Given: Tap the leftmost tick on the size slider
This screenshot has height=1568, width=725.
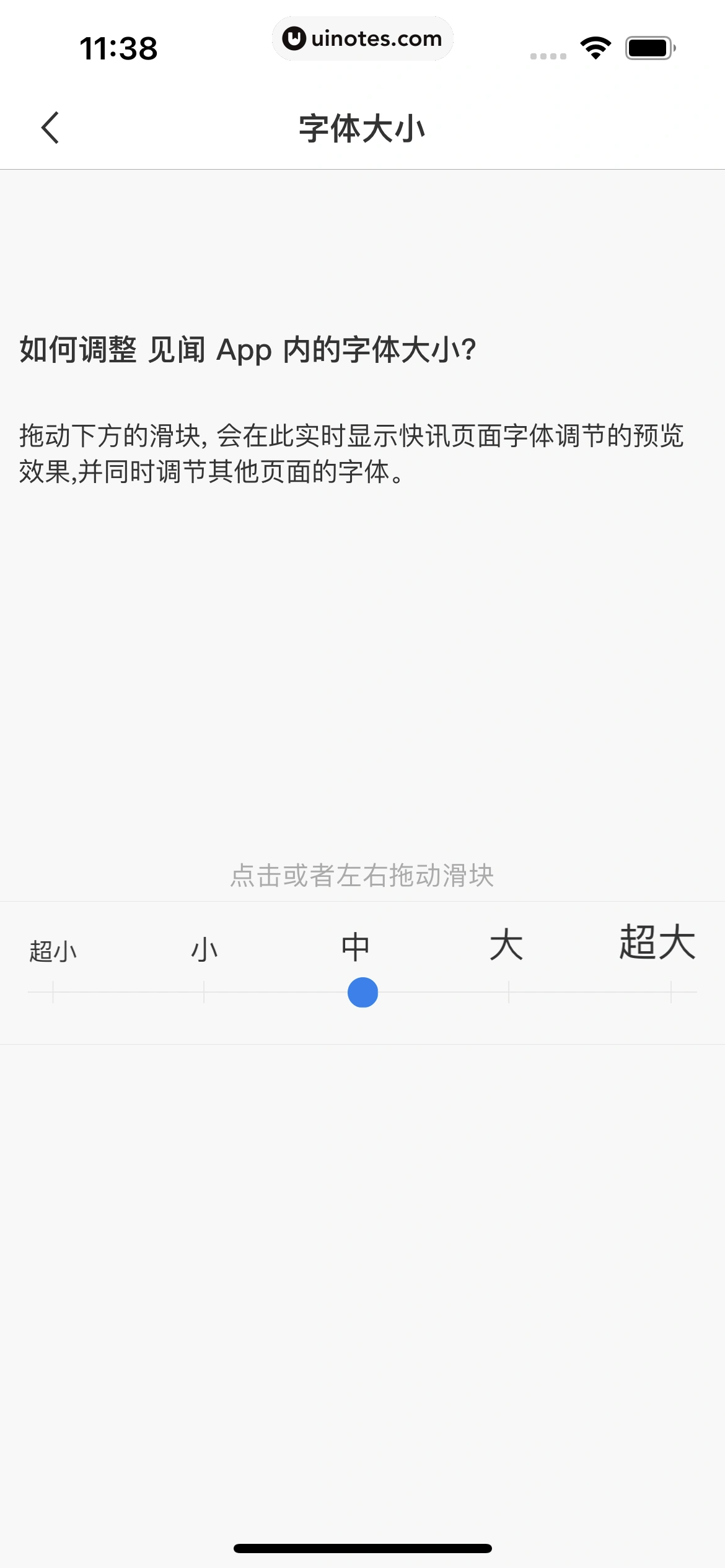Looking at the screenshot, I should pos(53,991).
